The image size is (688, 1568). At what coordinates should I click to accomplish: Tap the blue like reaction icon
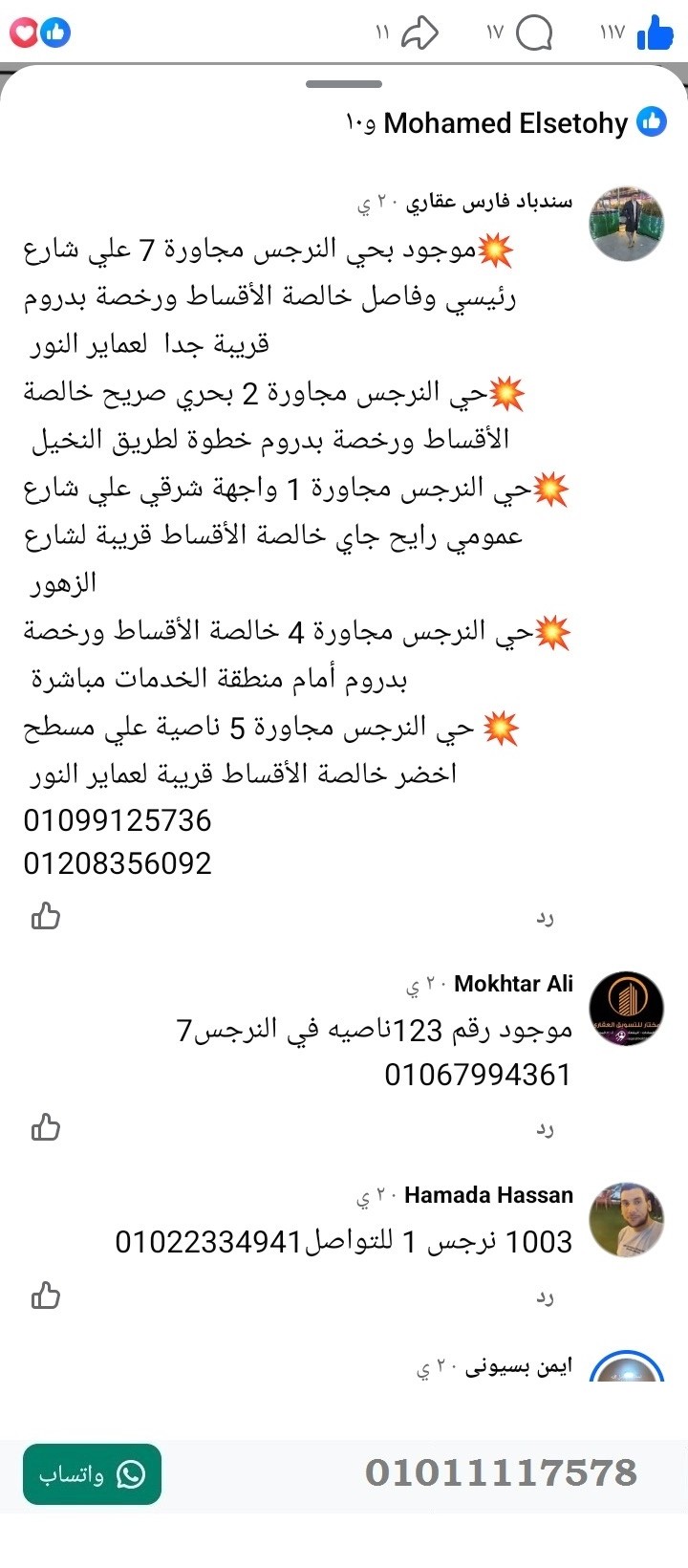[55, 32]
